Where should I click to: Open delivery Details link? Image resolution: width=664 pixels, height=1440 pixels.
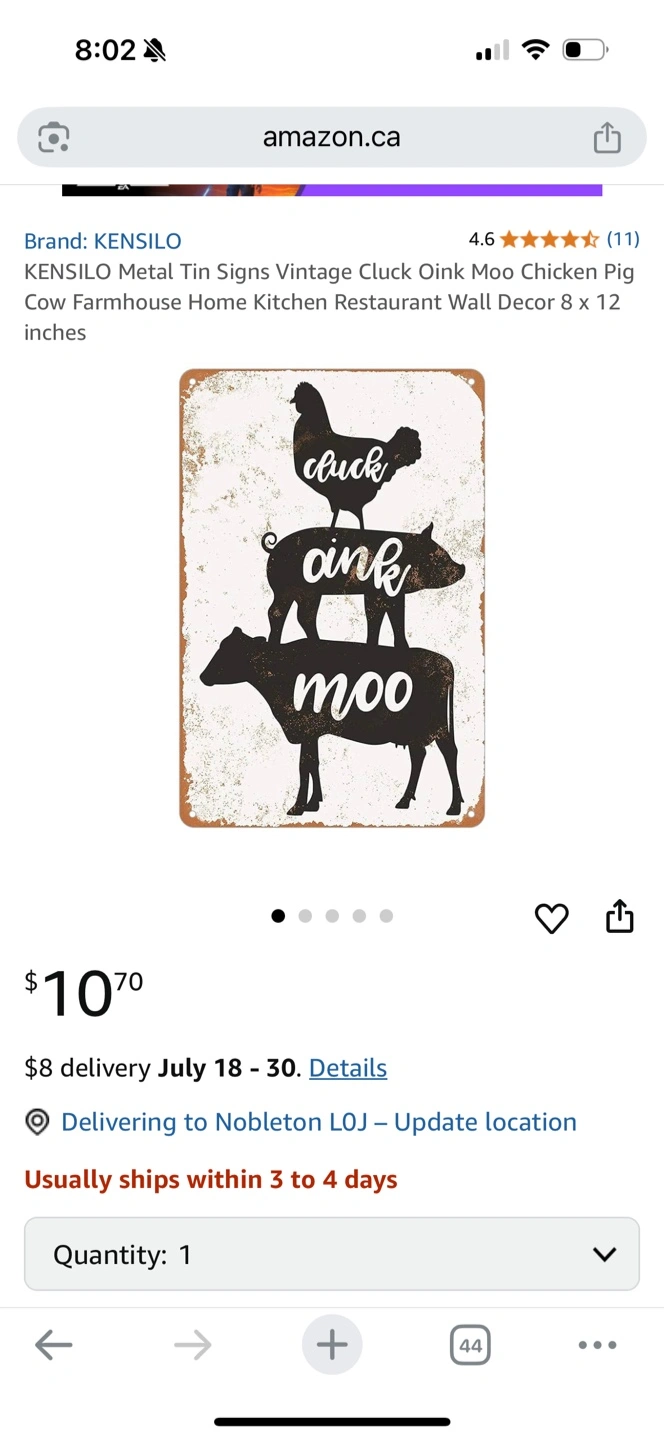point(348,1068)
